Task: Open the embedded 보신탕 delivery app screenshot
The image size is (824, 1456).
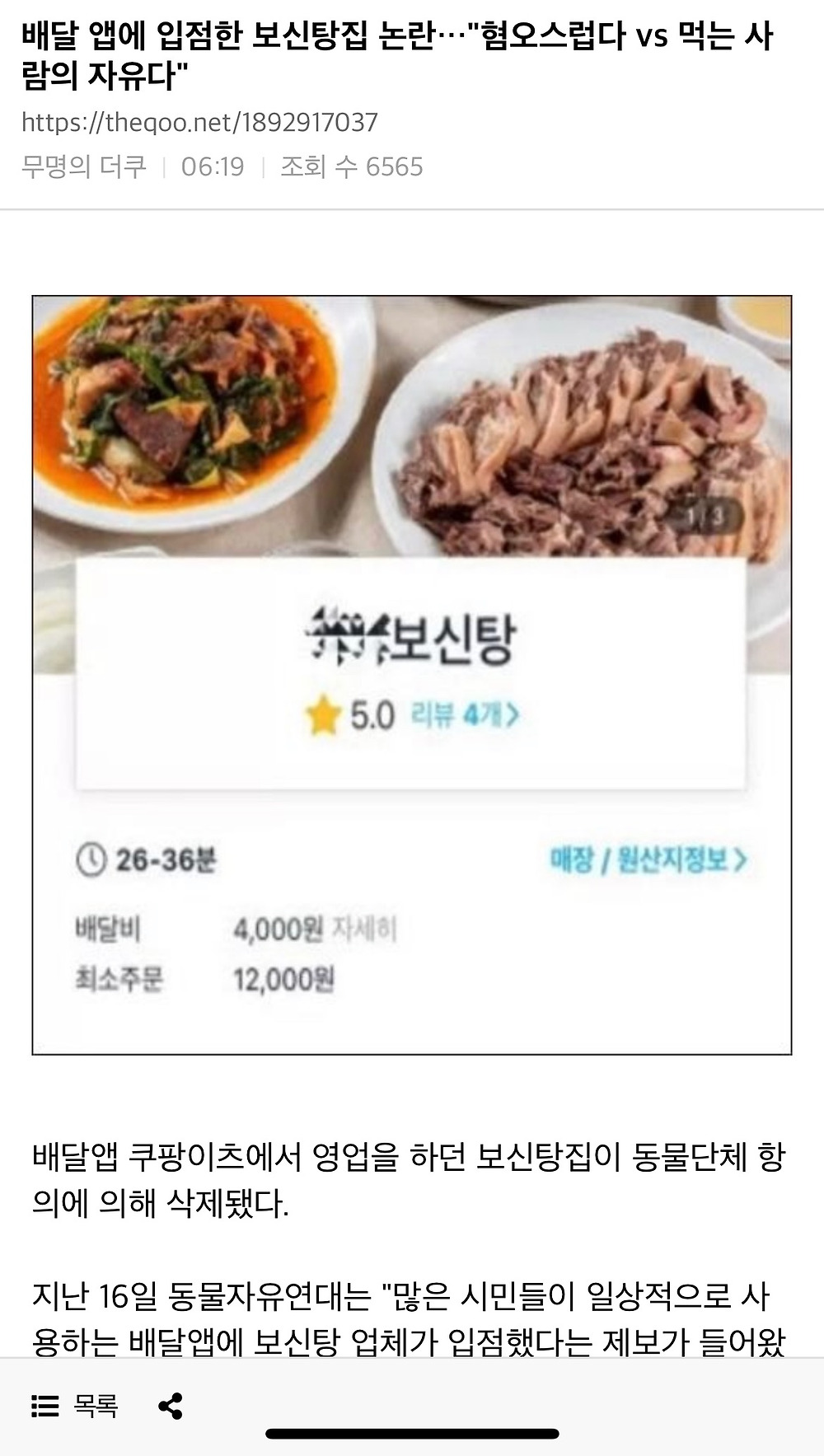Action: 412,675
